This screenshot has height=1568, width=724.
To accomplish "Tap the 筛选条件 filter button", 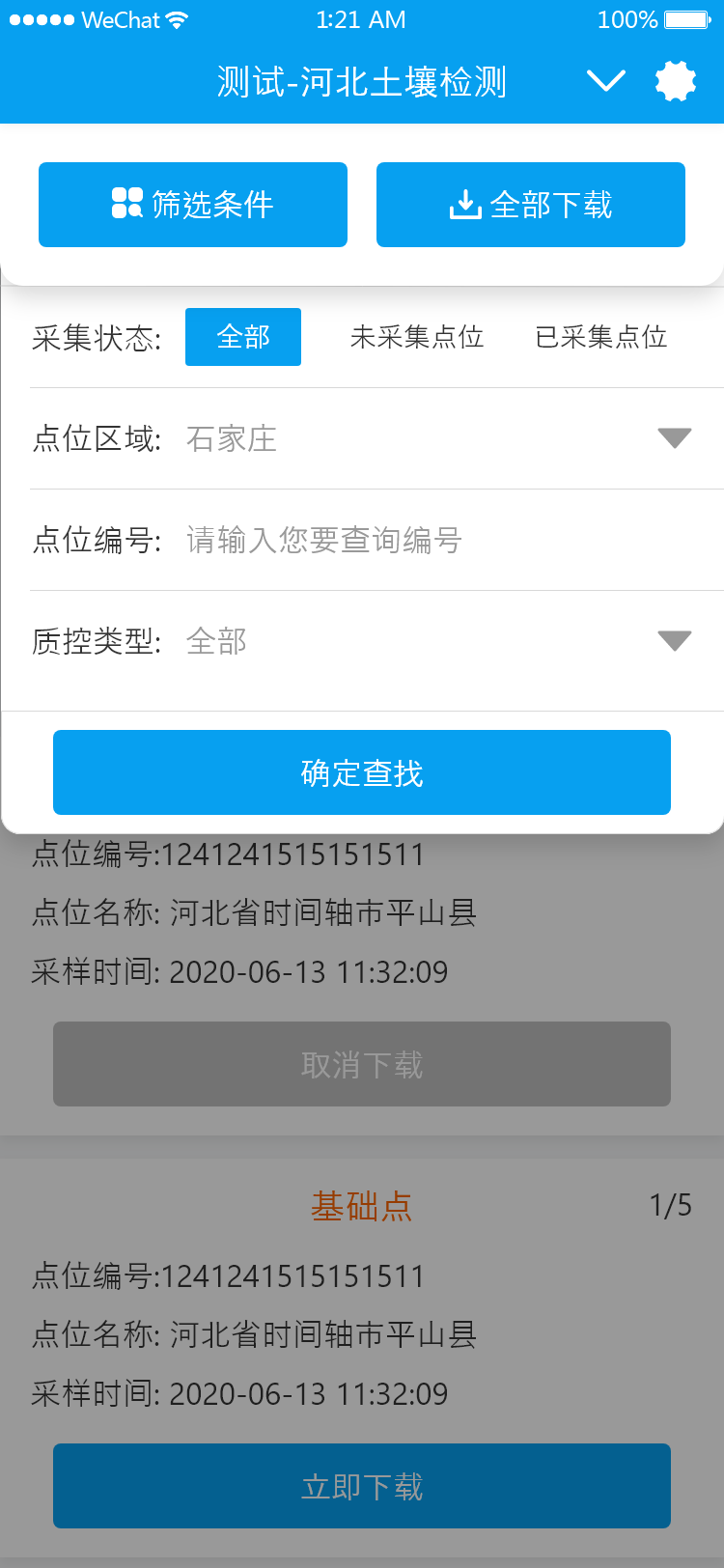I will click(x=193, y=205).
